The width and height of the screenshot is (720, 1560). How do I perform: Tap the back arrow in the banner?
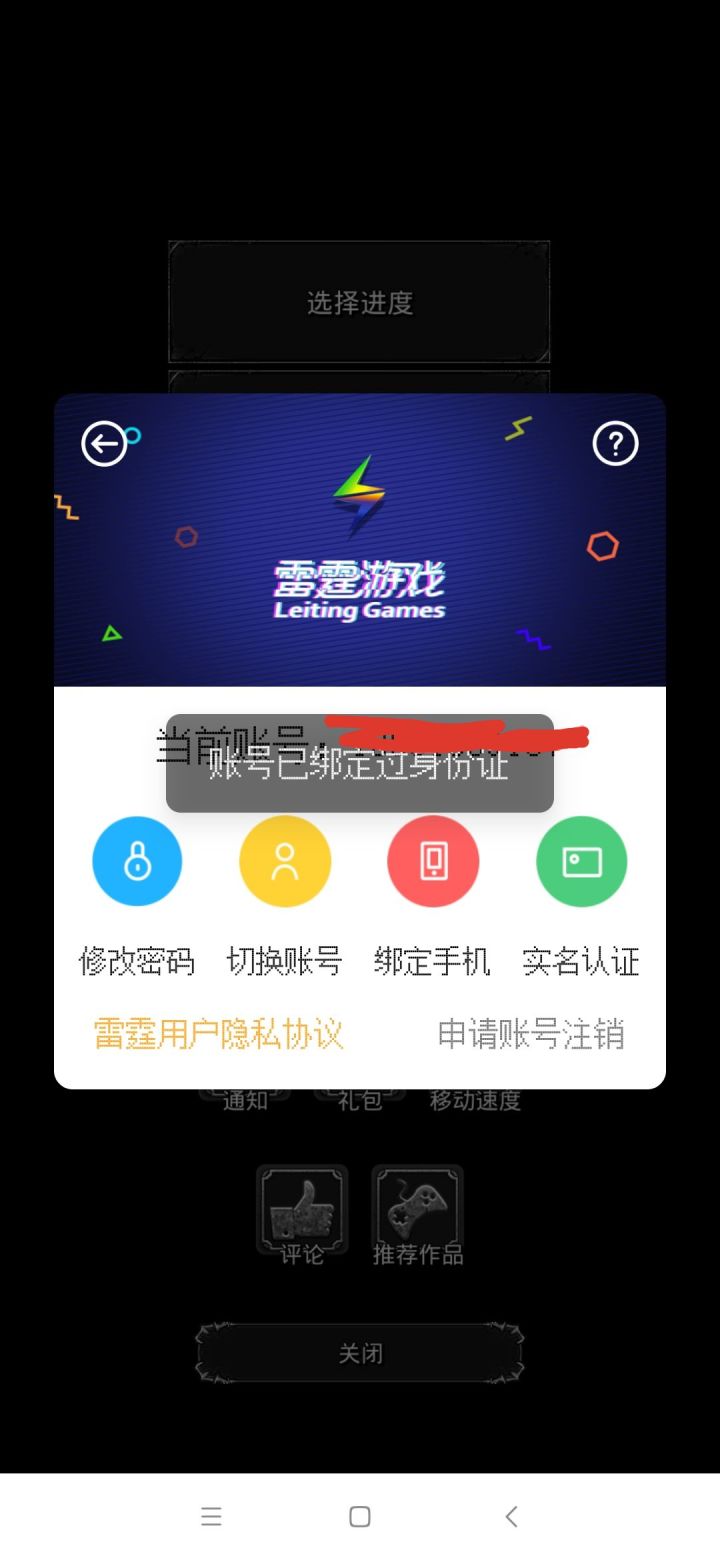click(x=104, y=443)
